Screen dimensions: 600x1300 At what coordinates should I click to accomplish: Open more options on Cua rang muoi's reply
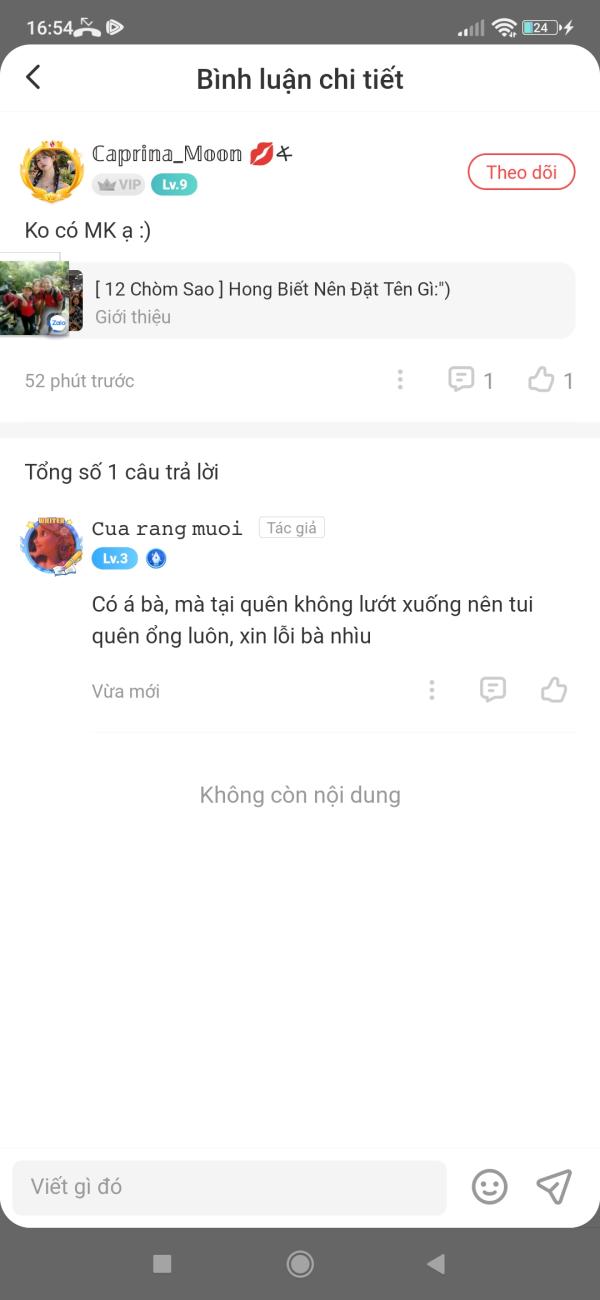coord(432,690)
